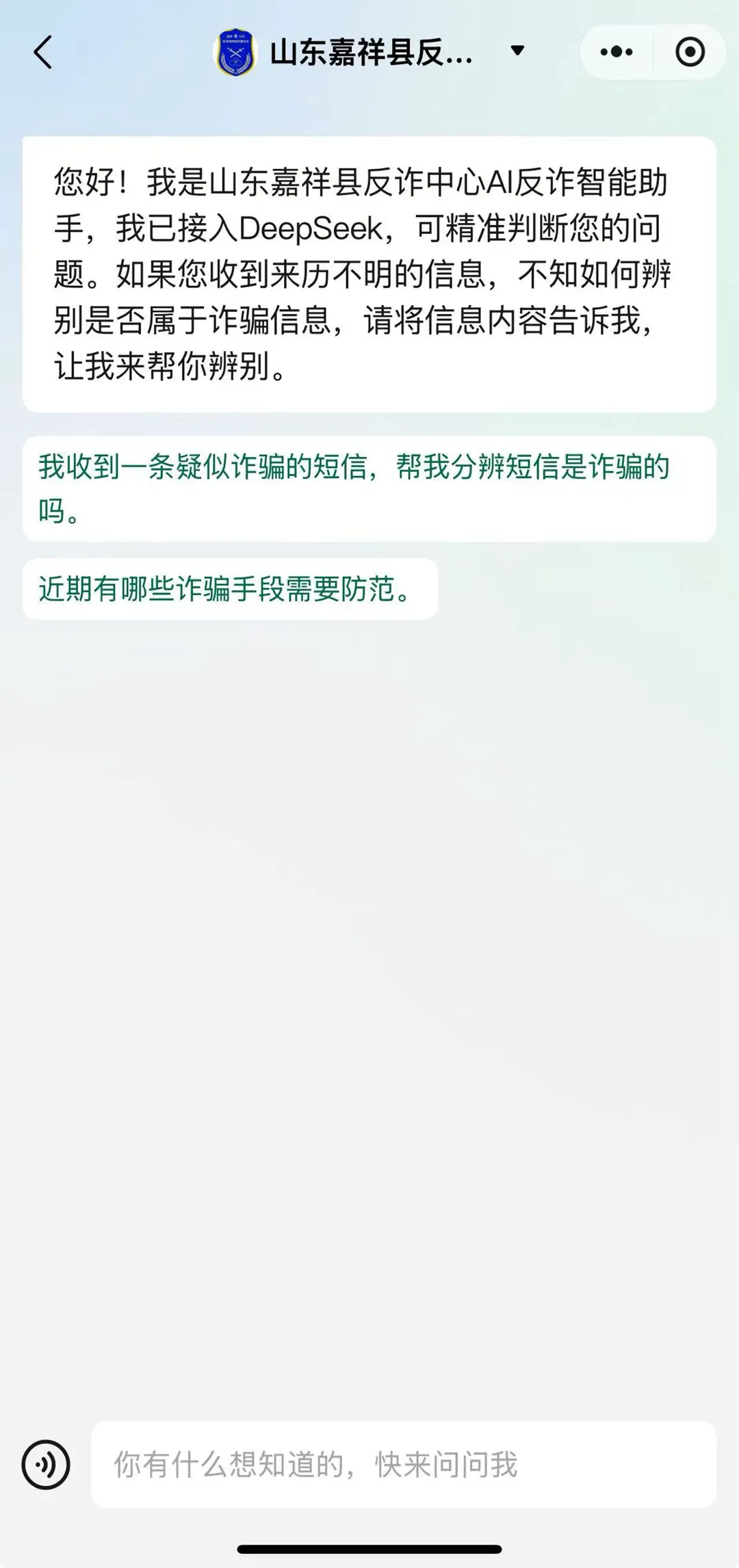This screenshot has height=1568, width=739.
Task: Close the mini program via circle button
Action: click(690, 52)
